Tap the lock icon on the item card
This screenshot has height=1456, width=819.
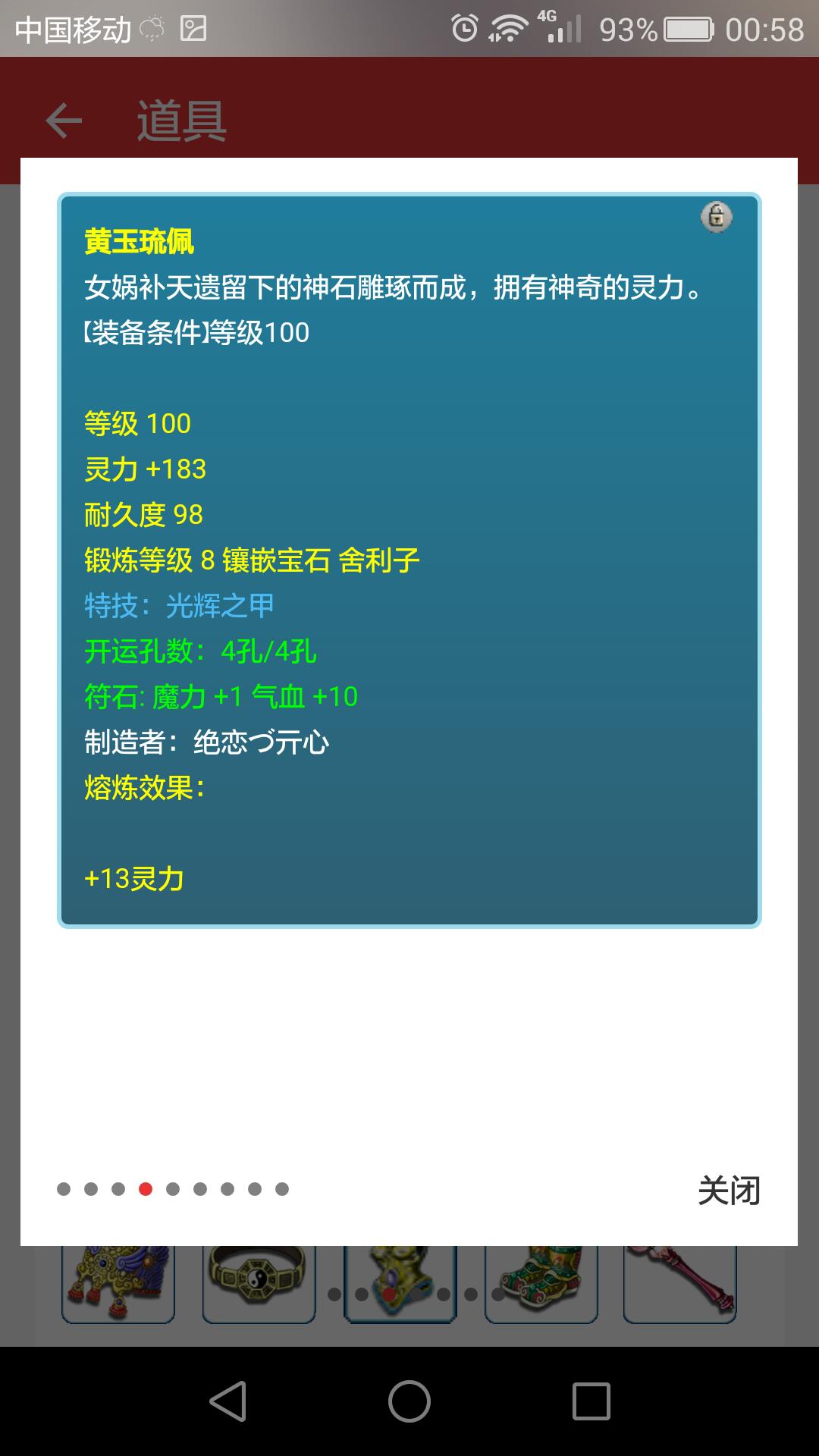click(x=716, y=217)
